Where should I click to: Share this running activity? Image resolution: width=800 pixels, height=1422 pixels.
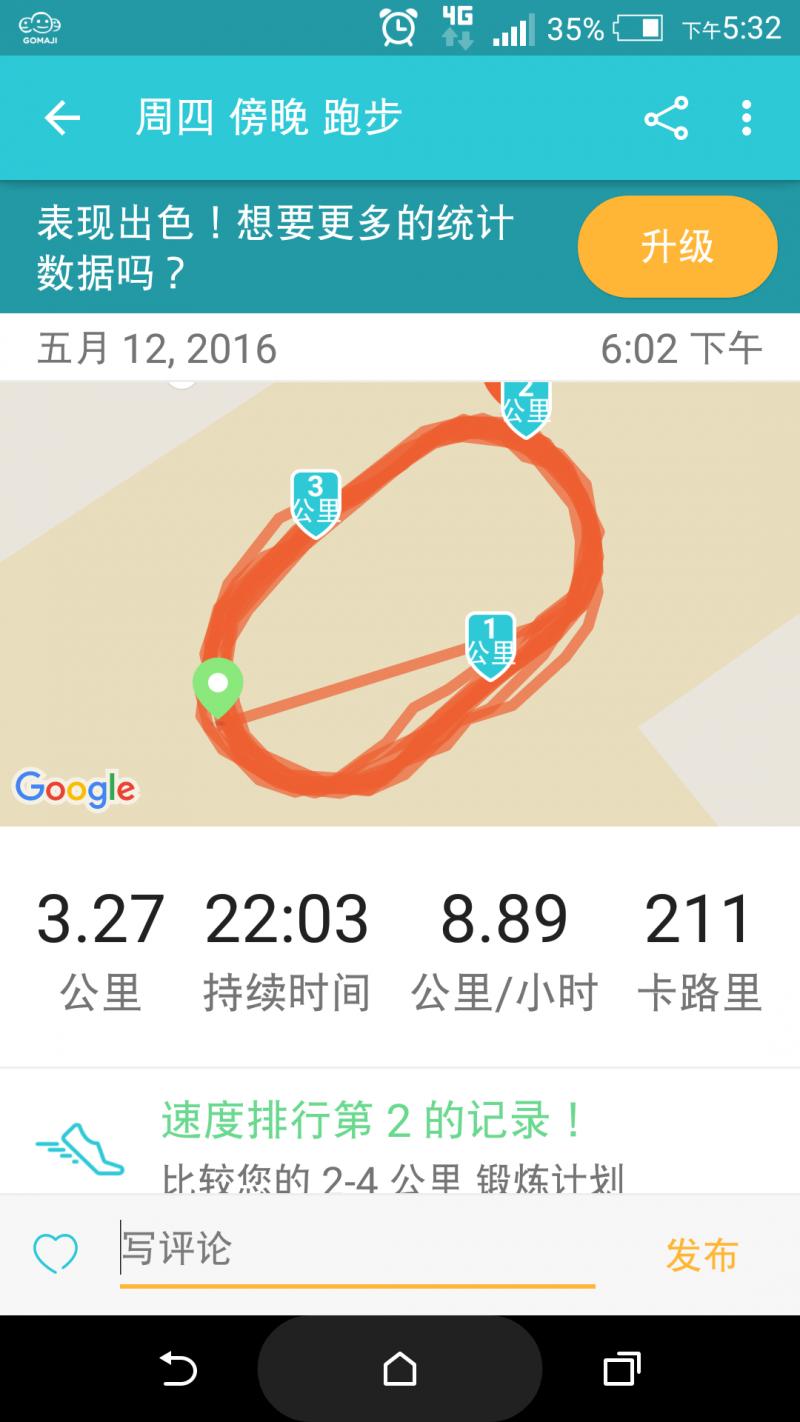click(666, 119)
